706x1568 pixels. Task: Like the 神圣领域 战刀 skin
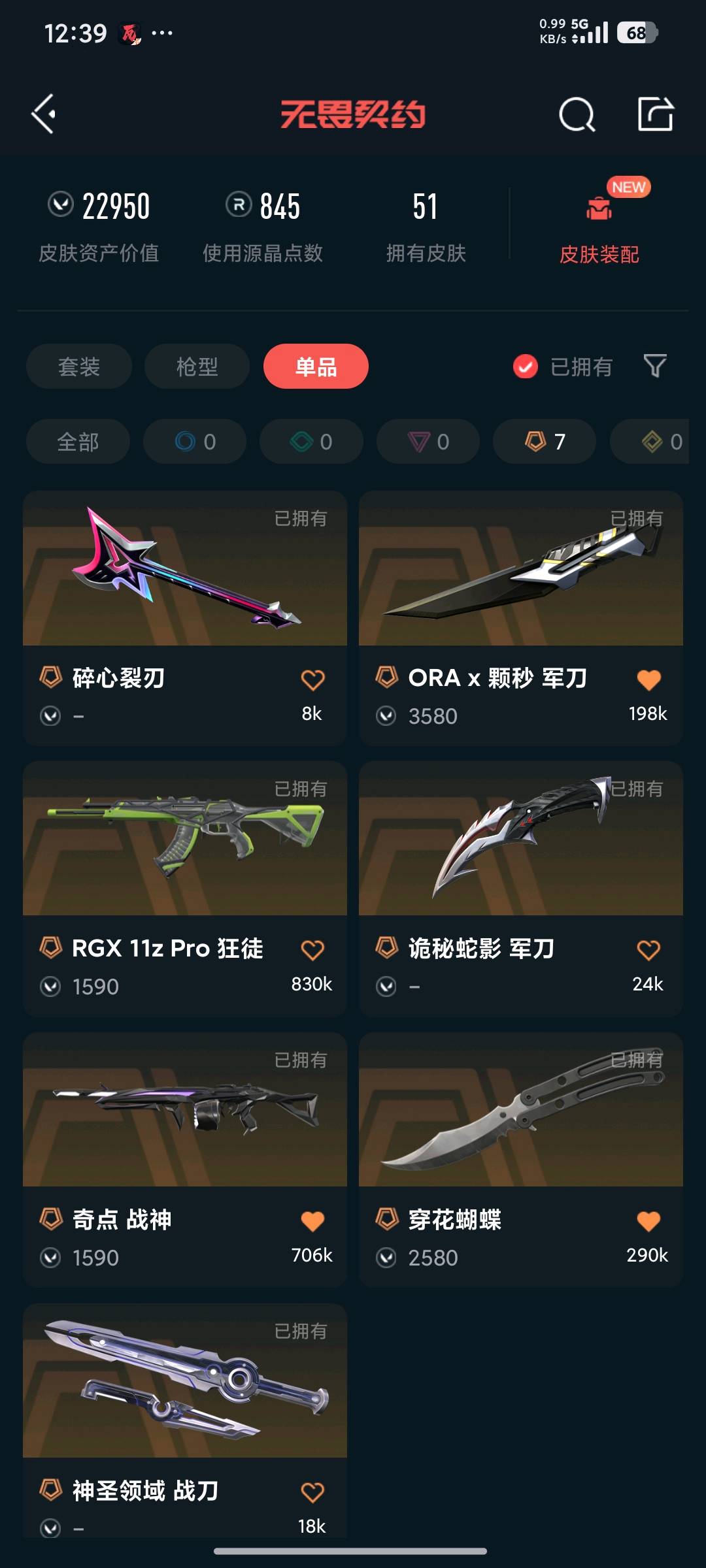(x=312, y=1492)
